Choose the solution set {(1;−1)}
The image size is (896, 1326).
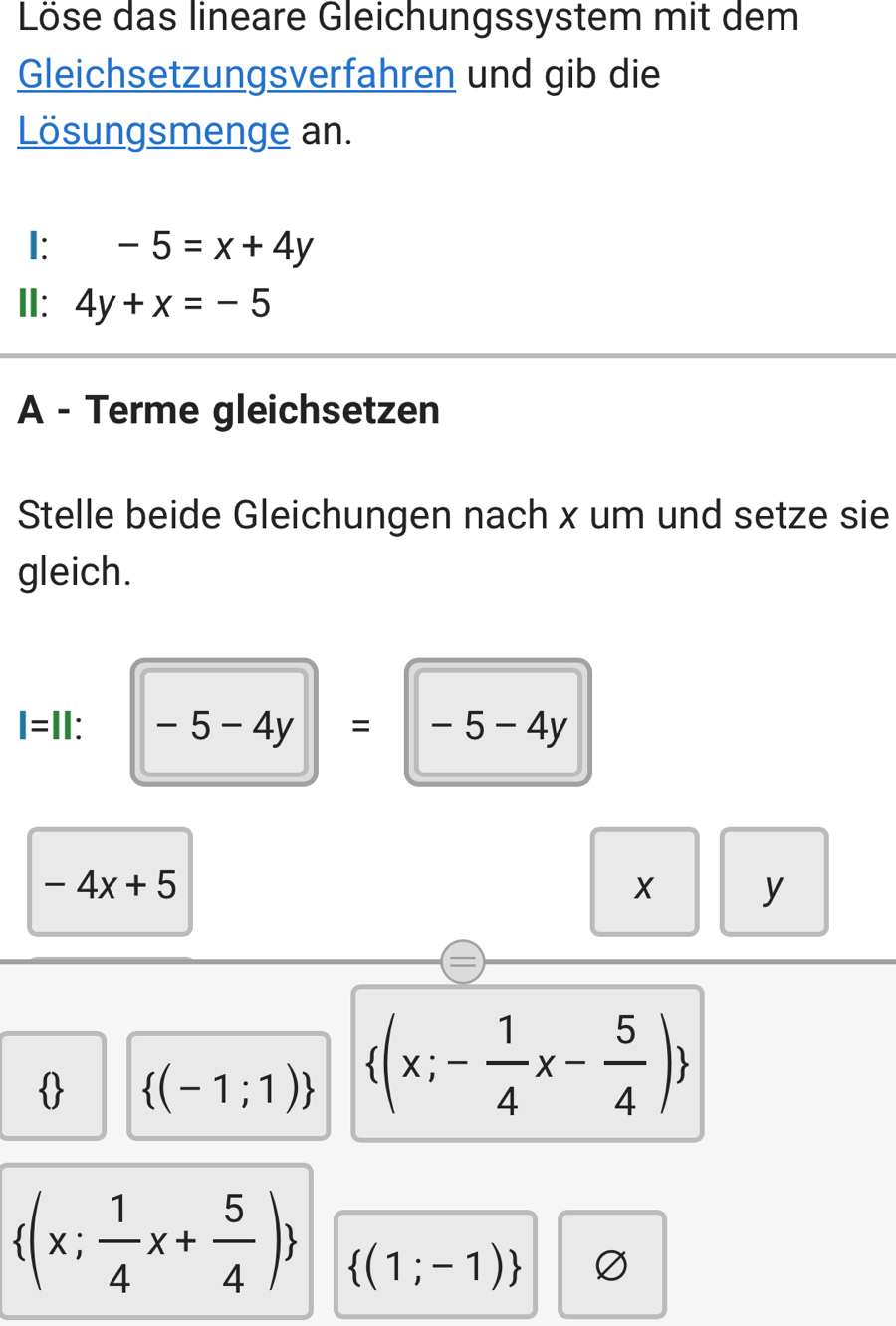tap(435, 1264)
